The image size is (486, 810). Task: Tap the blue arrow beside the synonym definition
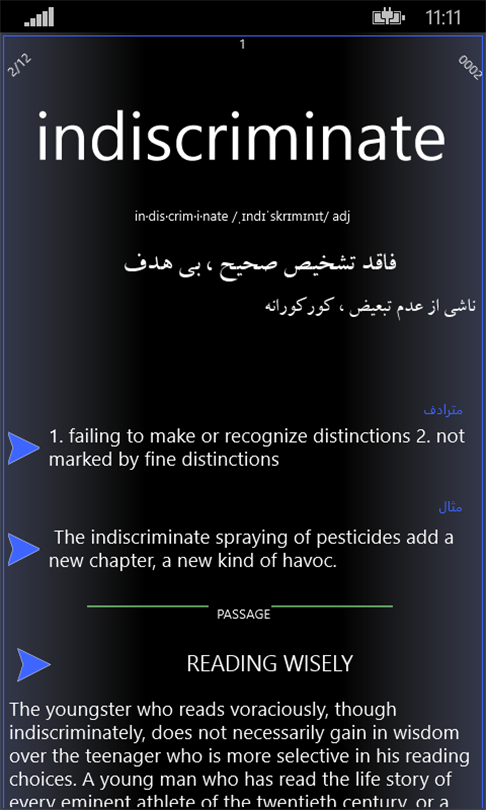pos(24,448)
